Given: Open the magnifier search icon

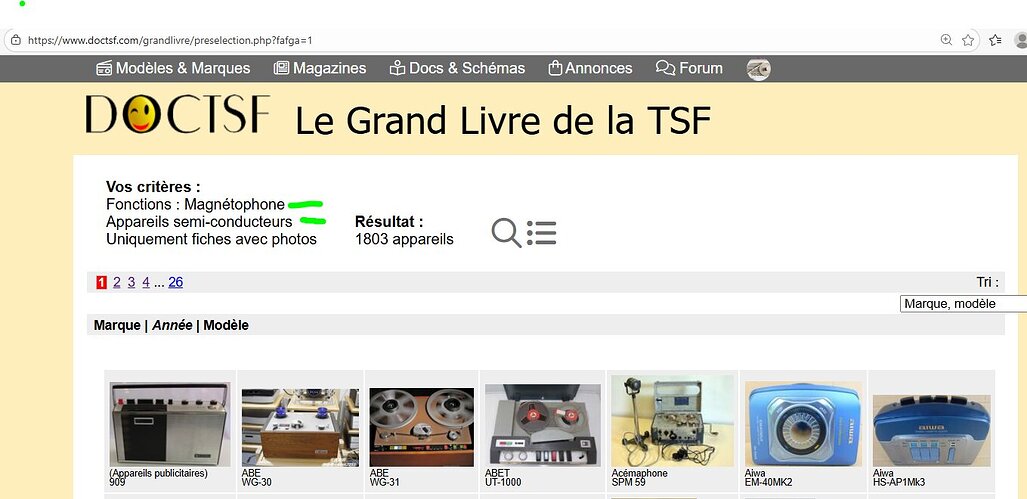Looking at the screenshot, I should click(506, 233).
